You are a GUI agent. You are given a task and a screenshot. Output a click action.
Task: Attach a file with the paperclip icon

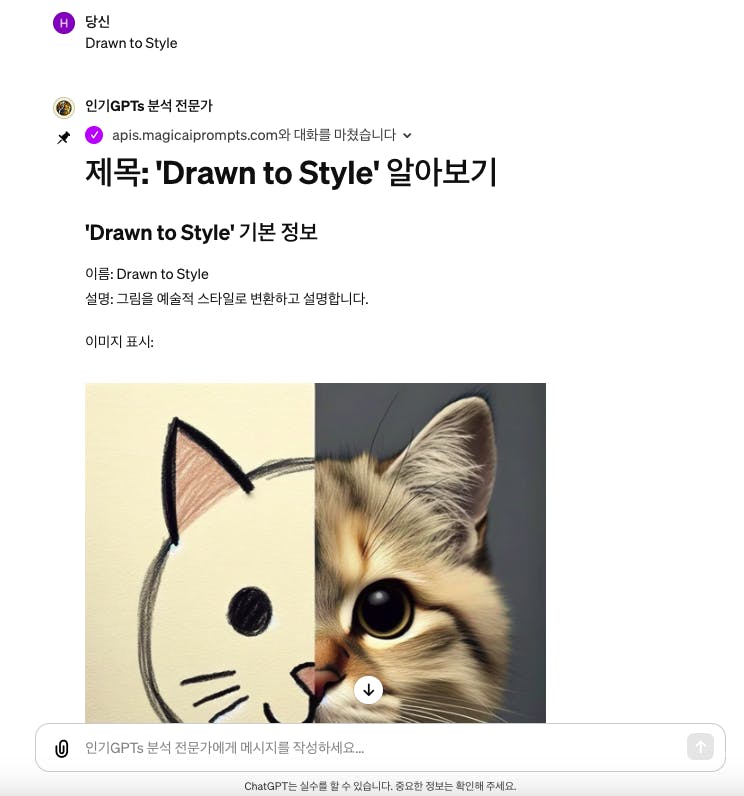(62, 748)
